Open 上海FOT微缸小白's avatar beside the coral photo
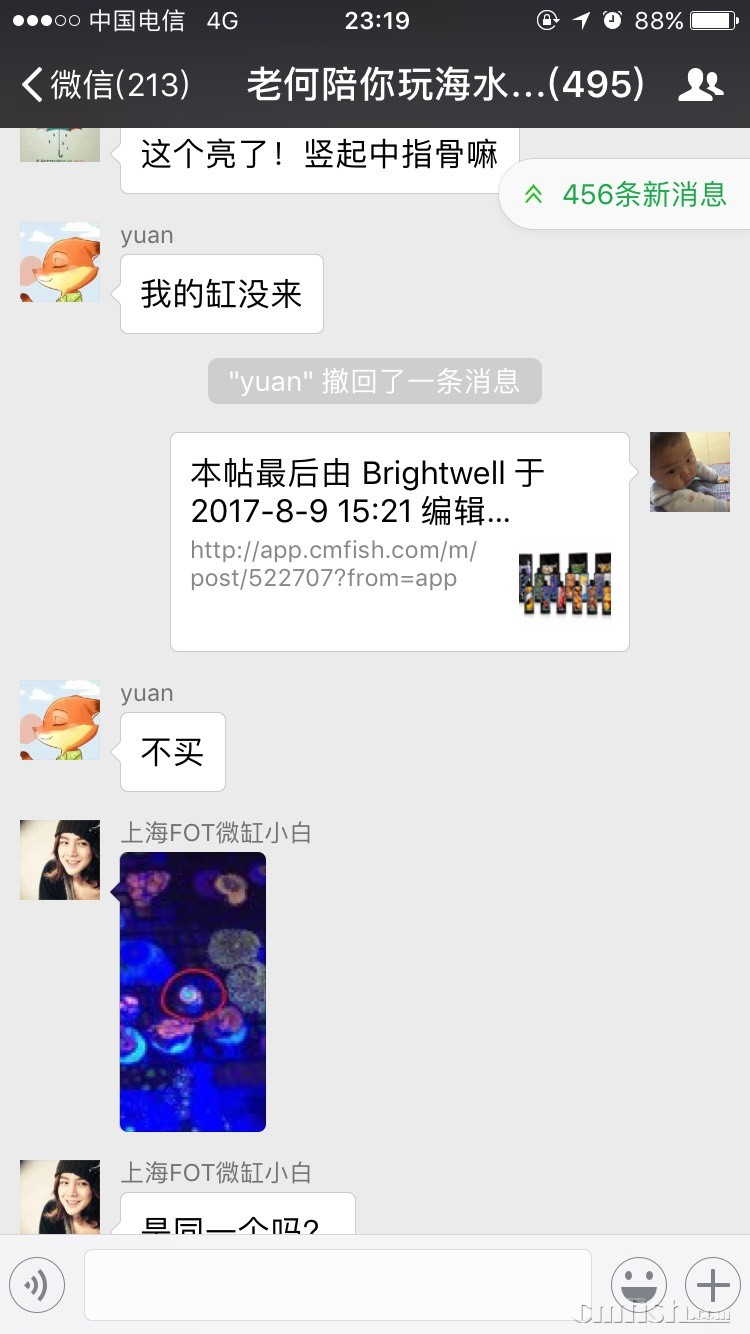 point(60,860)
